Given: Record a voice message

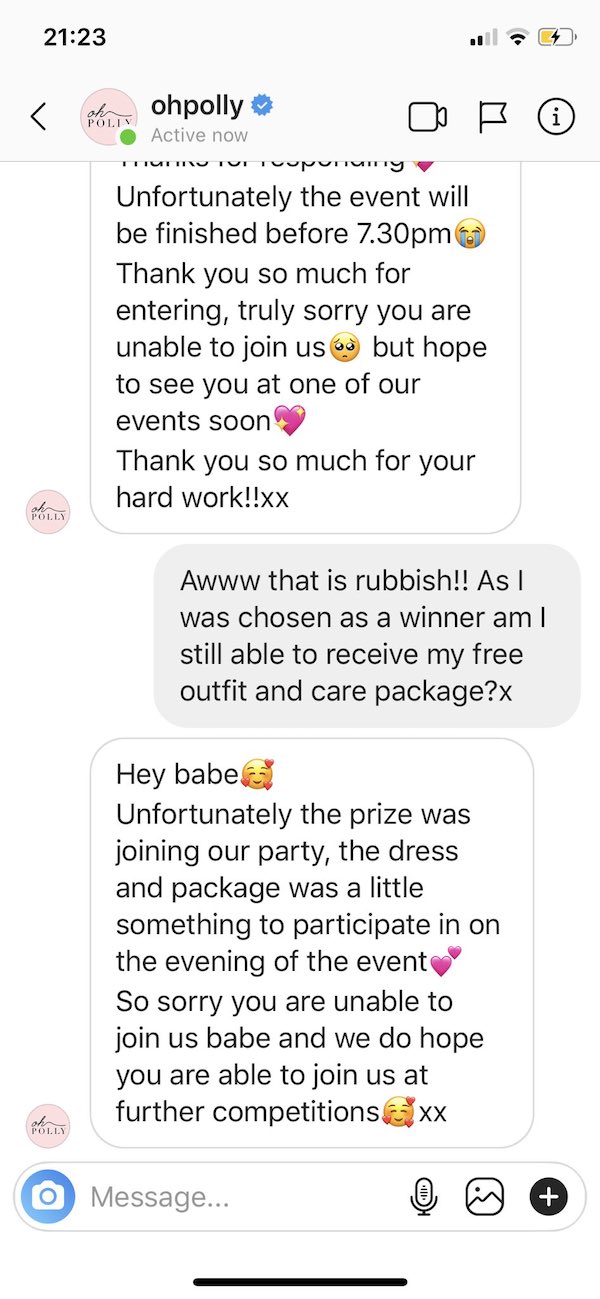Looking at the screenshot, I should point(424,1196).
